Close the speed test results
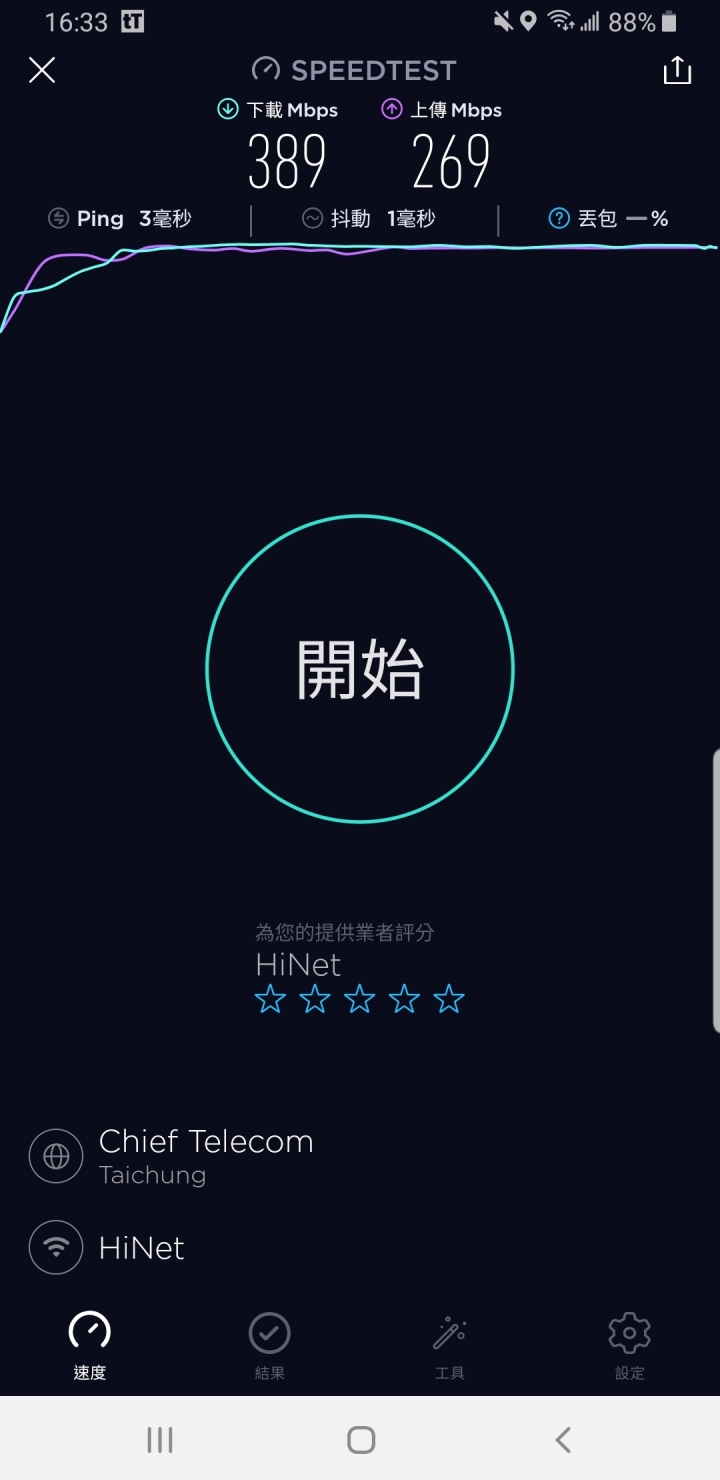The height and width of the screenshot is (1480, 720). coord(42,70)
